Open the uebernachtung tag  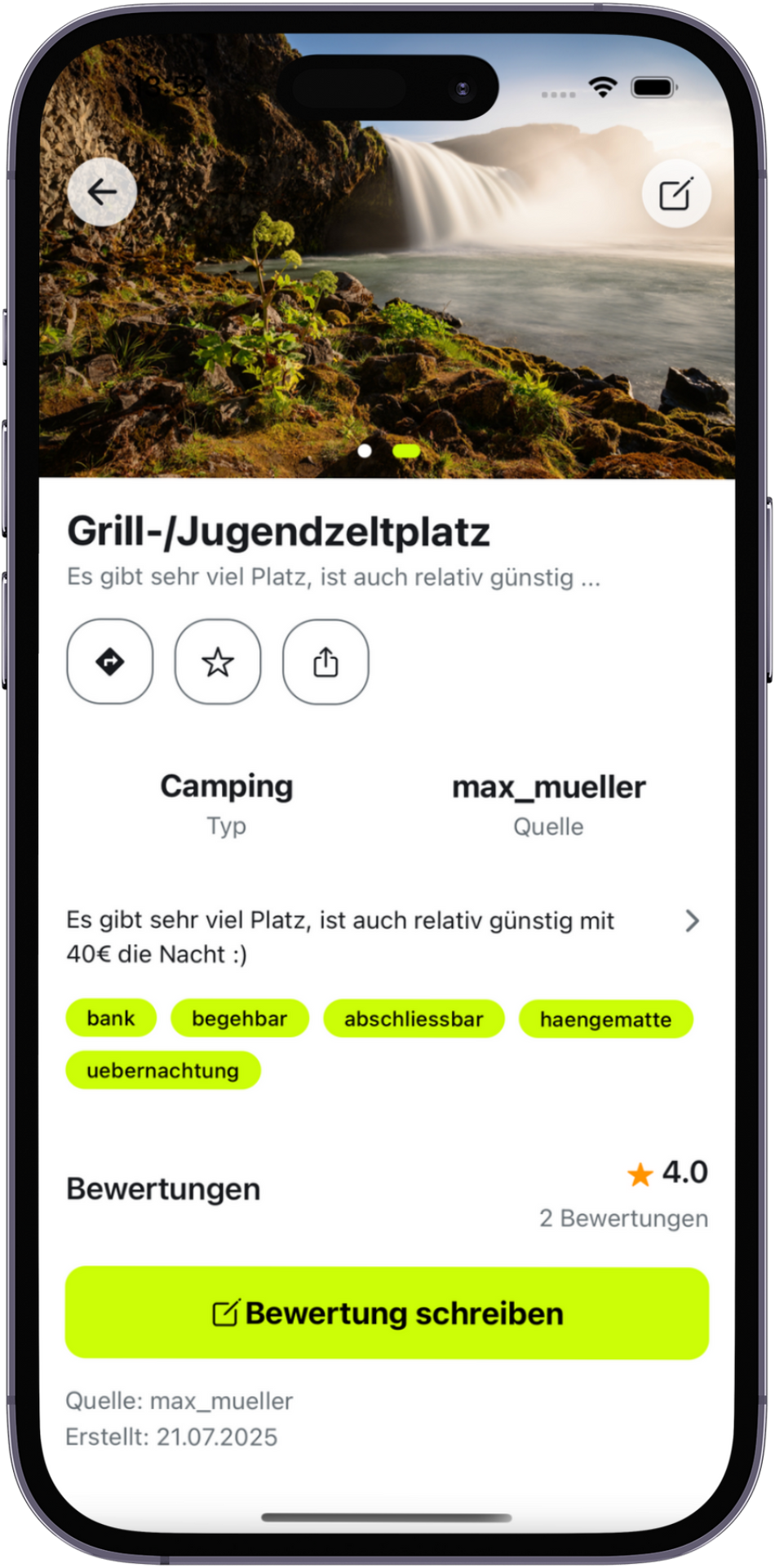coord(163,1070)
